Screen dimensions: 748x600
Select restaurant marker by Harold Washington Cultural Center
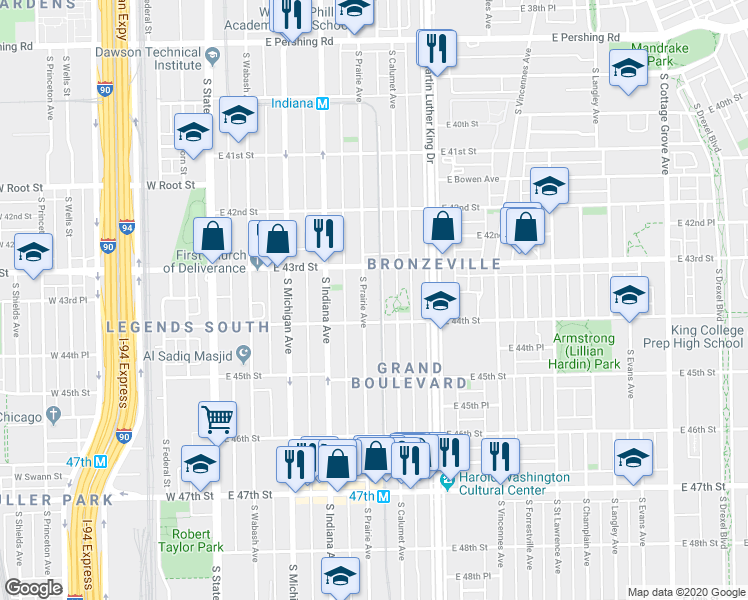tap(500, 458)
